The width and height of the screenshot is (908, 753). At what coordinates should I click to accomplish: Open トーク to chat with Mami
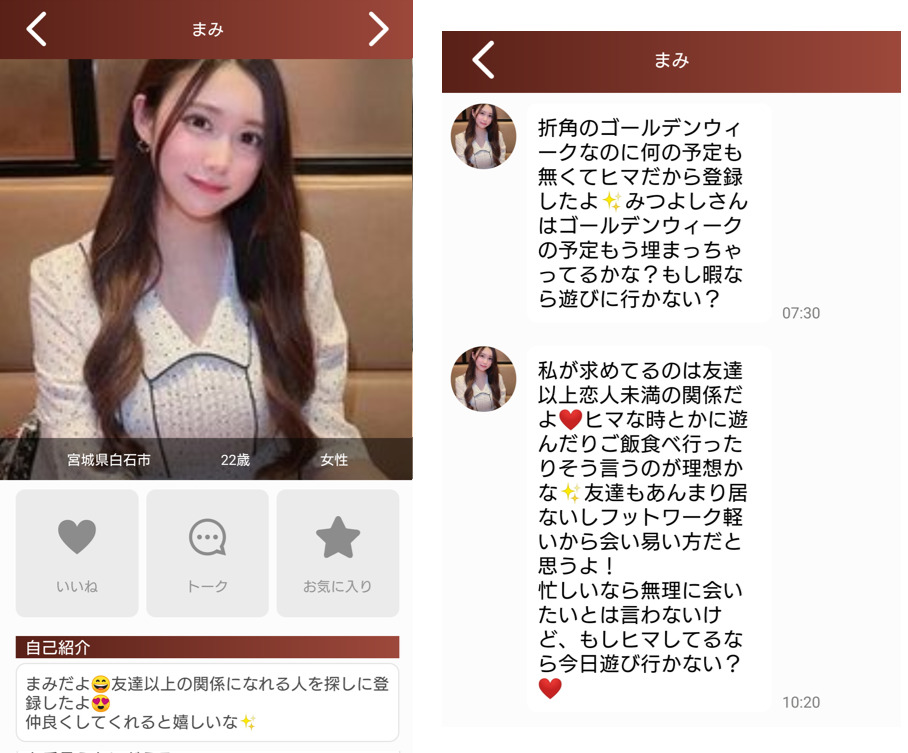point(207,552)
